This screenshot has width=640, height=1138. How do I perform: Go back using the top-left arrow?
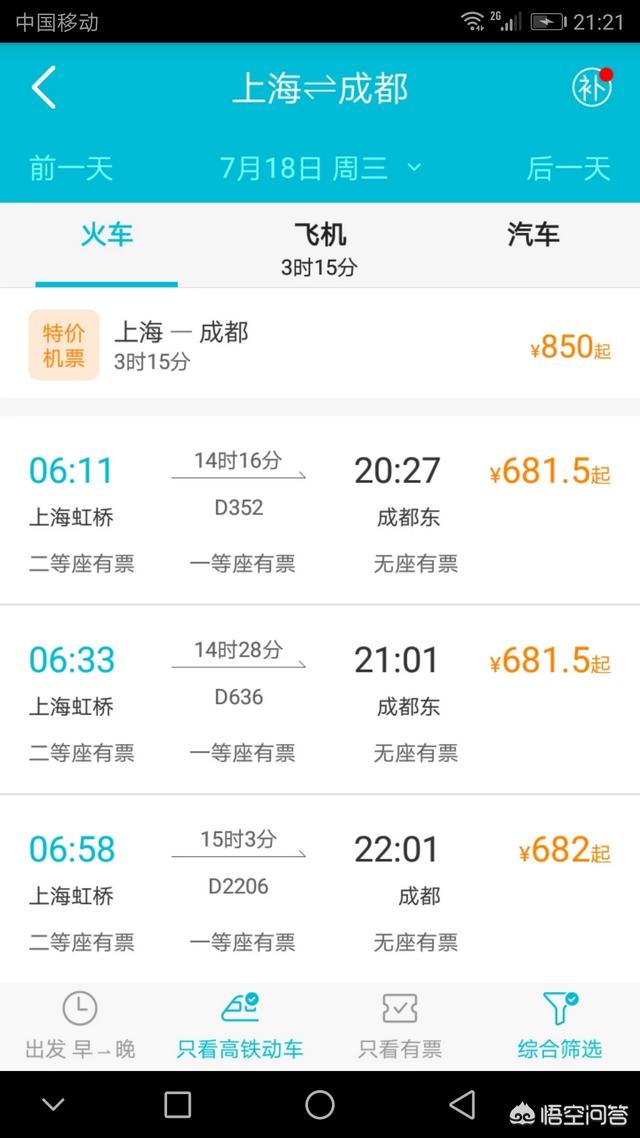[44, 88]
